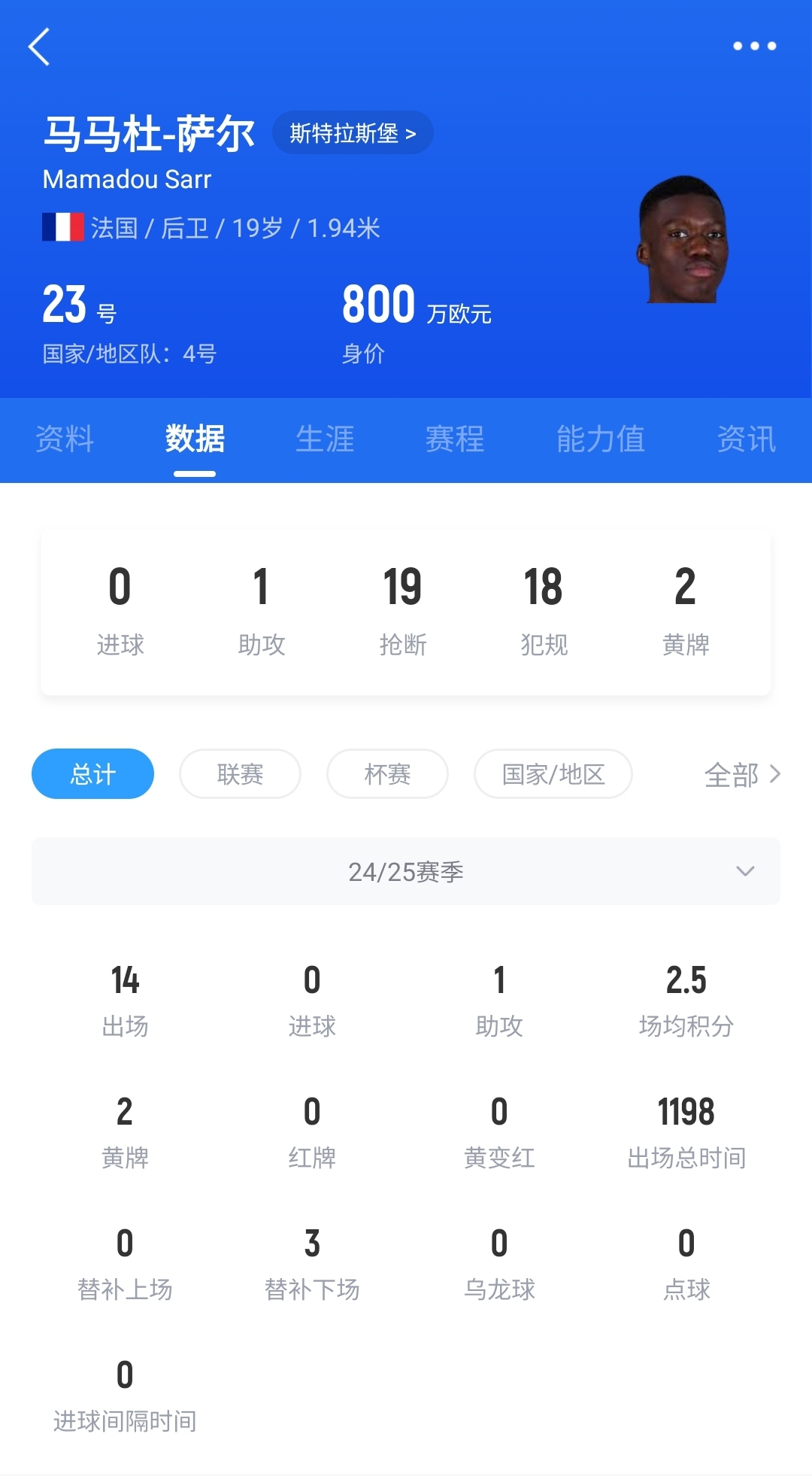Open the 斯特拉斯堡 team page
This screenshot has width=812, height=1476.
click(353, 133)
